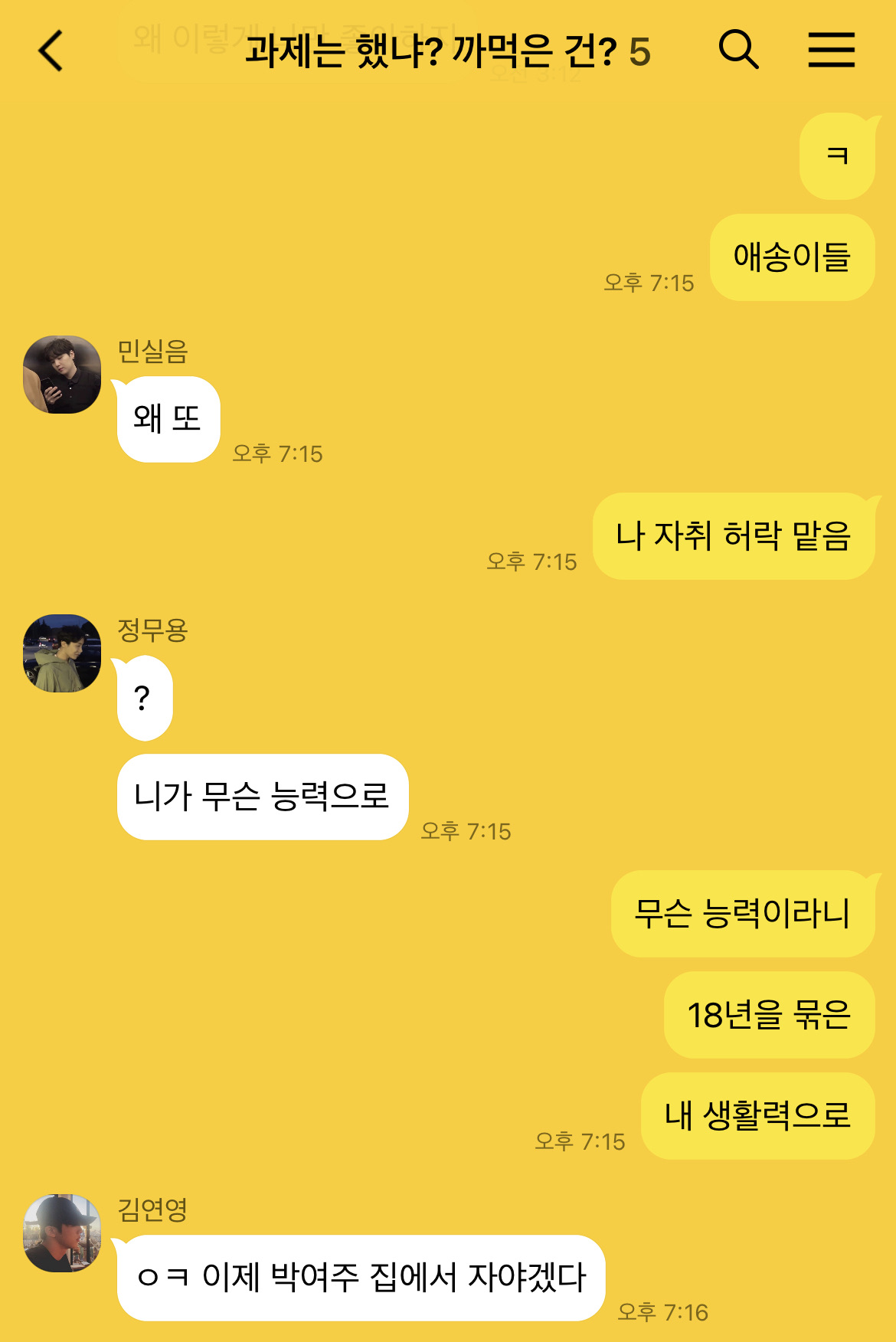Open 민실음's profile picture

[x=62, y=375]
